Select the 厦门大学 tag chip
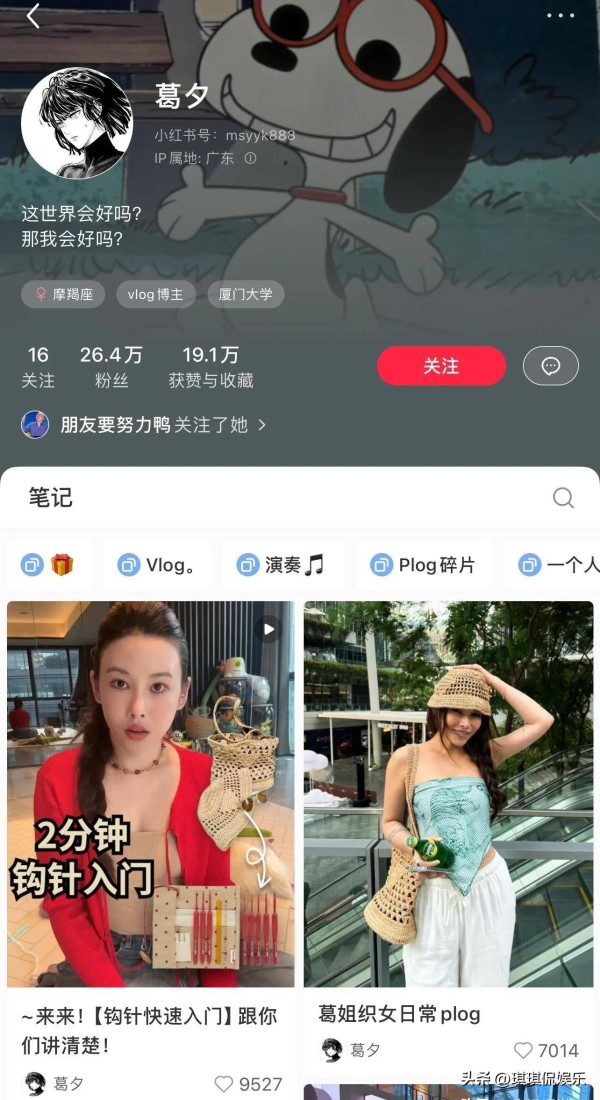The width and height of the screenshot is (600, 1100). point(246,294)
